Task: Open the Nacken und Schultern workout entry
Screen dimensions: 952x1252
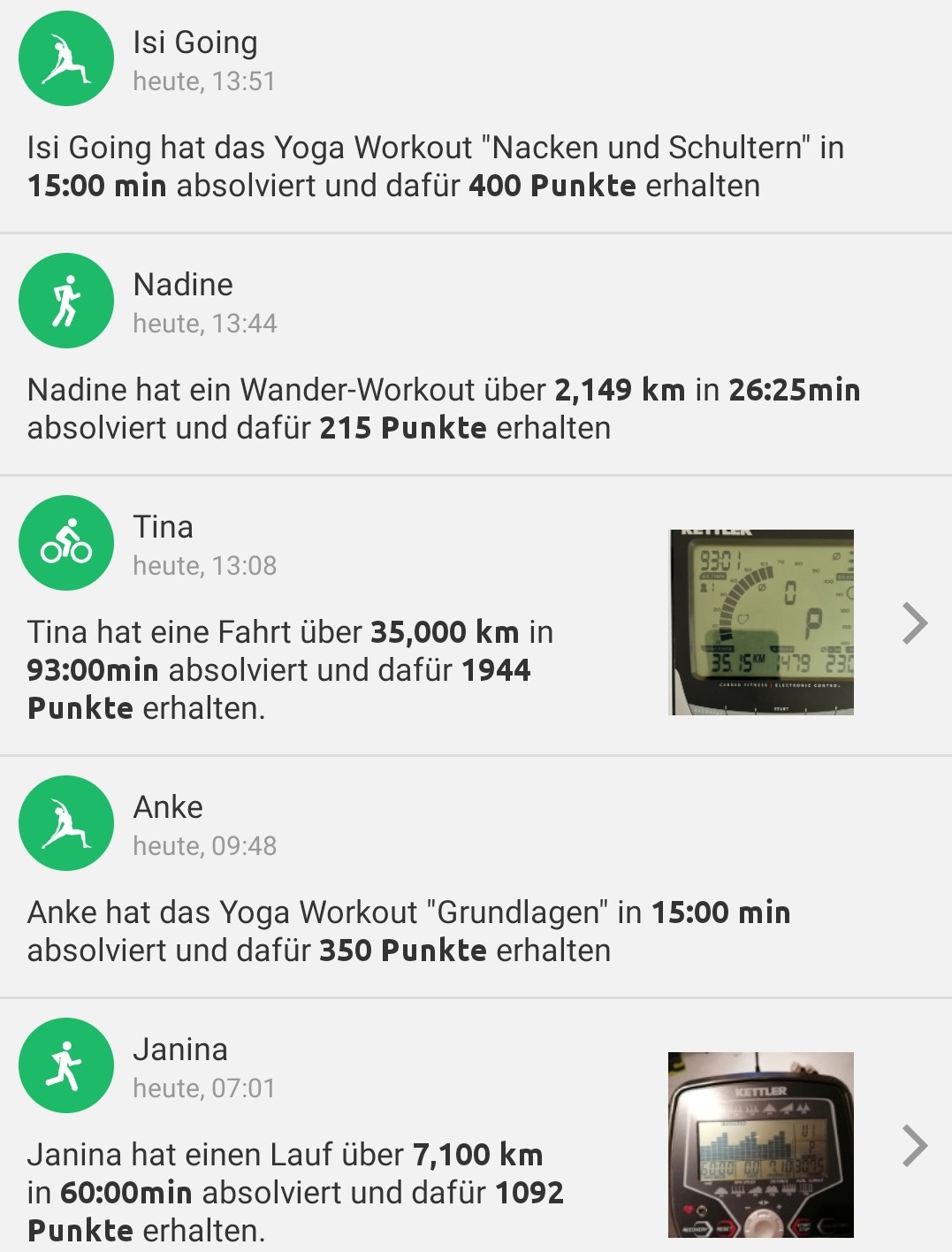Action: pos(433,166)
